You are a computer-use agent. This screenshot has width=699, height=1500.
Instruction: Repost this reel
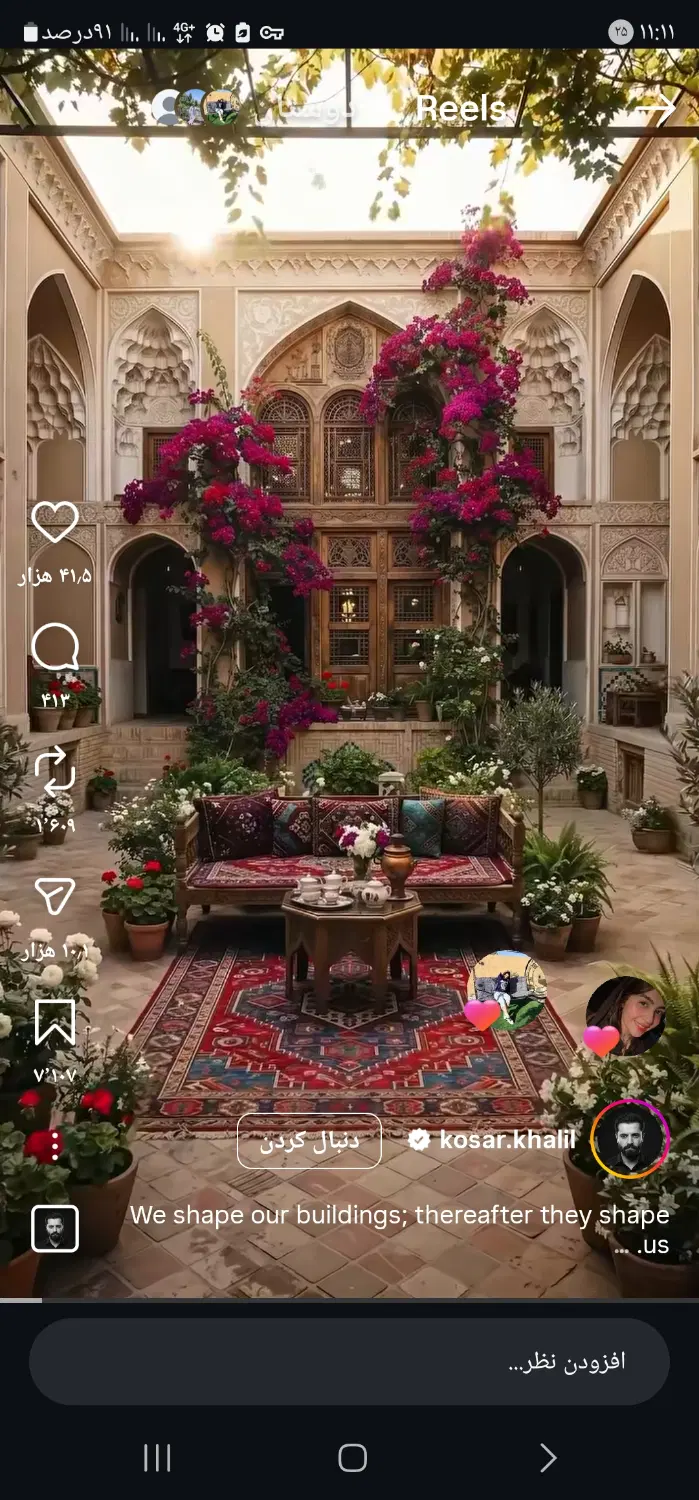(x=55, y=771)
